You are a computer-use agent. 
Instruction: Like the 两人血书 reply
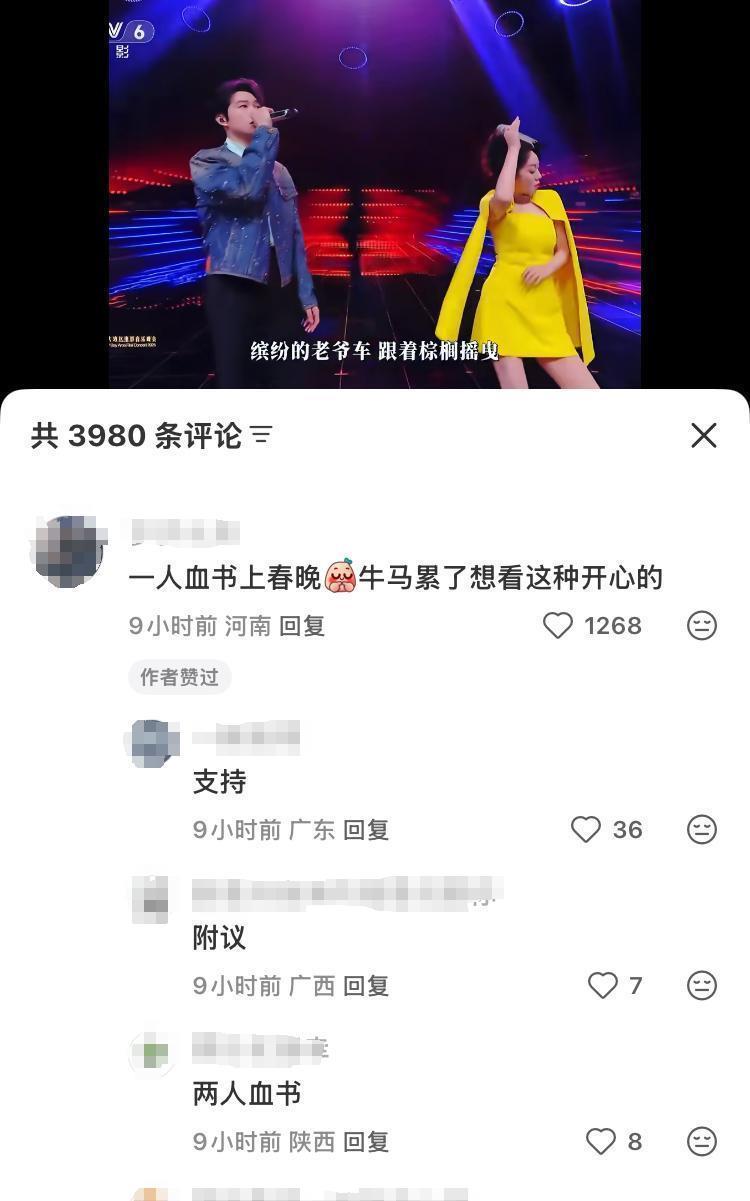point(601,1142)
